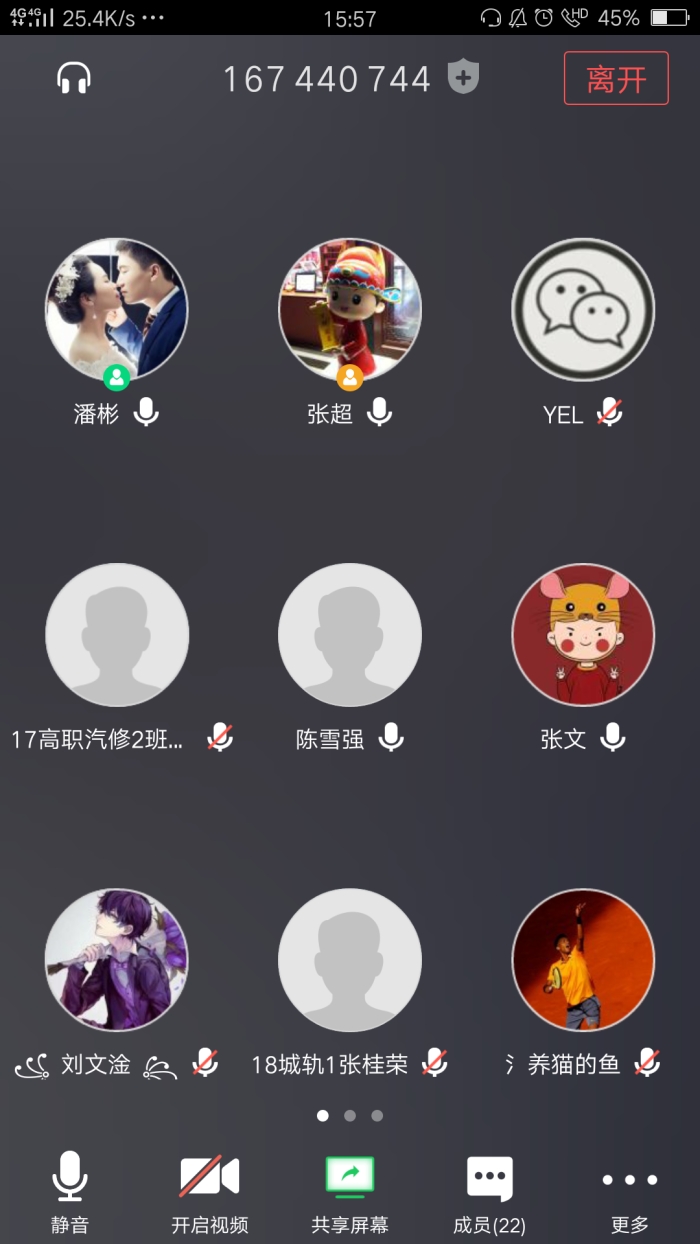Tap the headphone audio icon

[x=74, y=78]
